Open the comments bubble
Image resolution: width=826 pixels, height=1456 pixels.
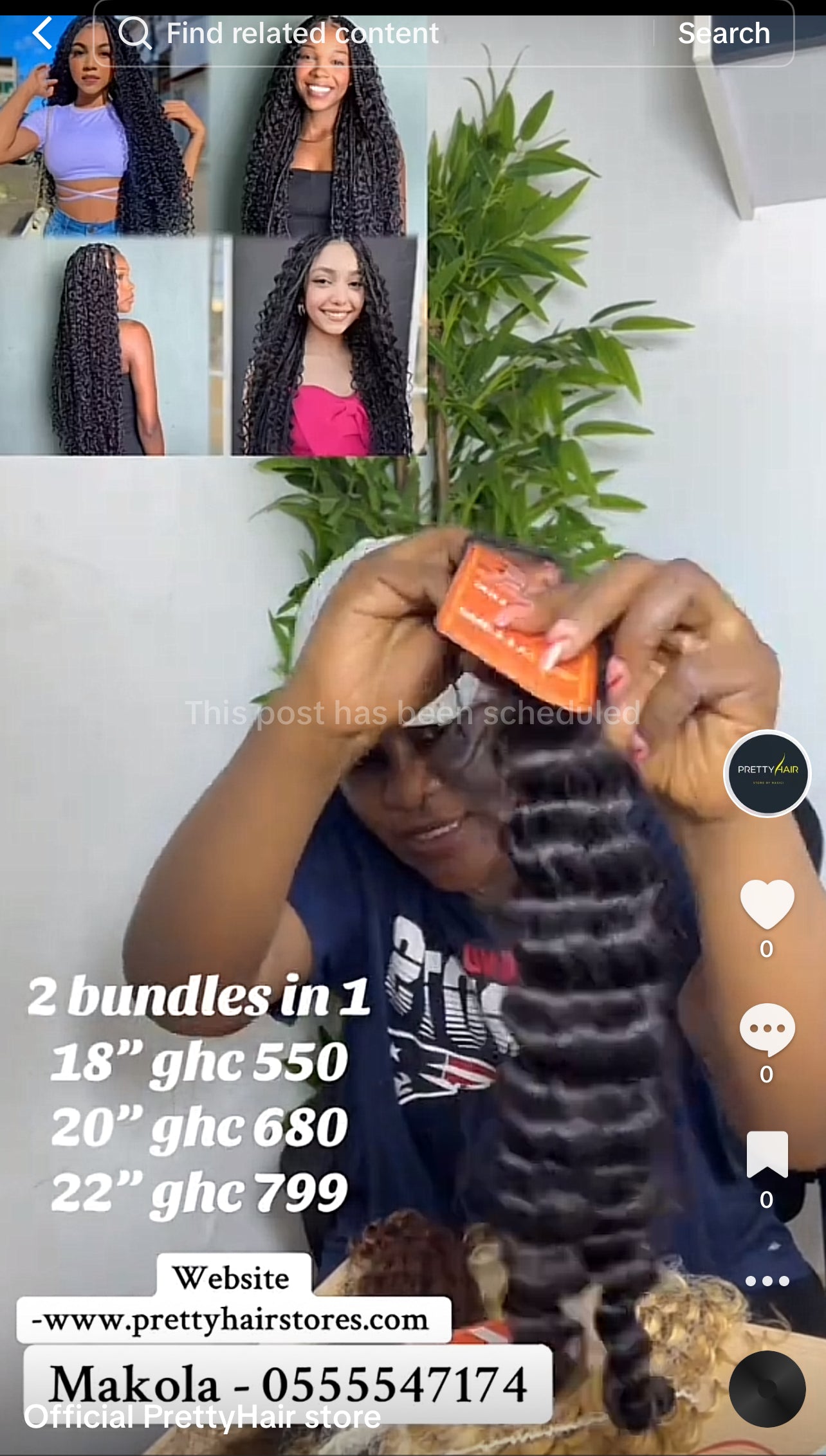coord(767,1029)
